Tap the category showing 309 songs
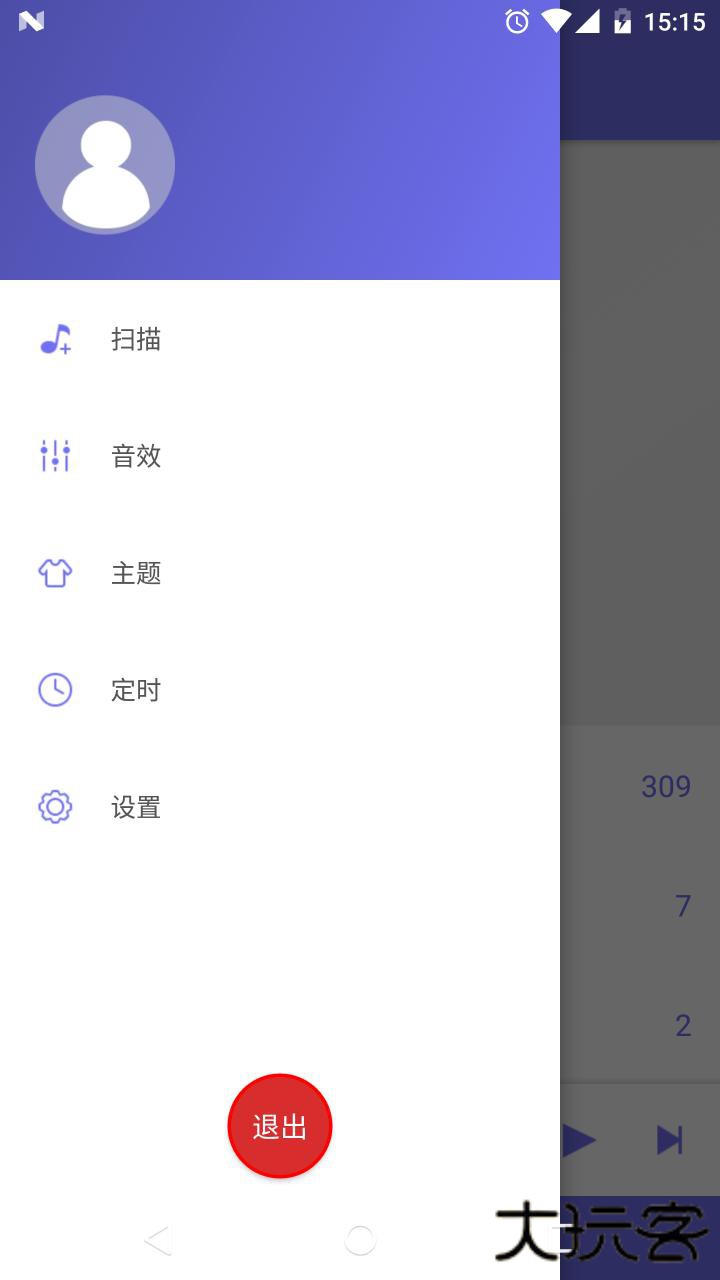This screenshot has height=1280, width=720. point(664,786)
